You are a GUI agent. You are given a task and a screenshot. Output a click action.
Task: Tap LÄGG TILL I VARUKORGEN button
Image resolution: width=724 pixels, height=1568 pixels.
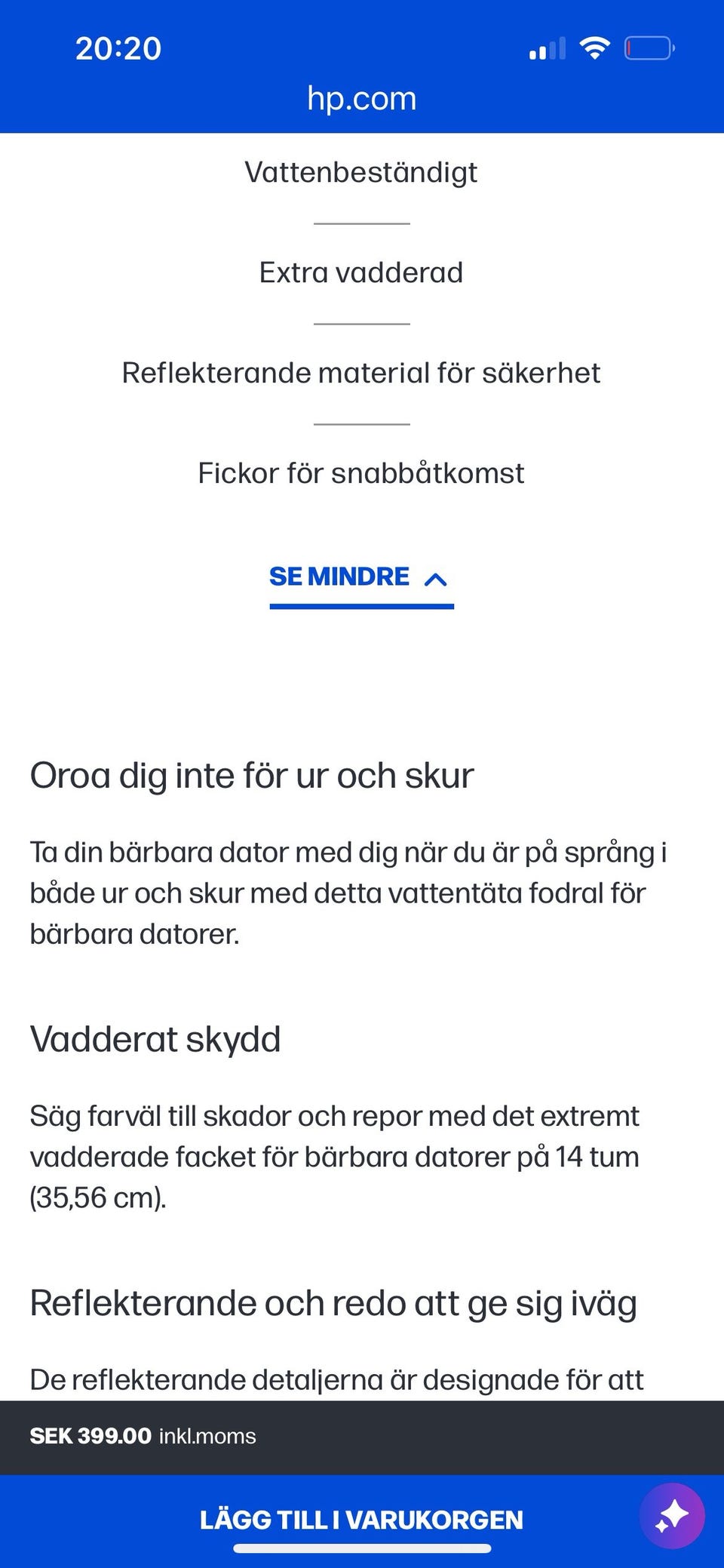[x=361, y=1520]
